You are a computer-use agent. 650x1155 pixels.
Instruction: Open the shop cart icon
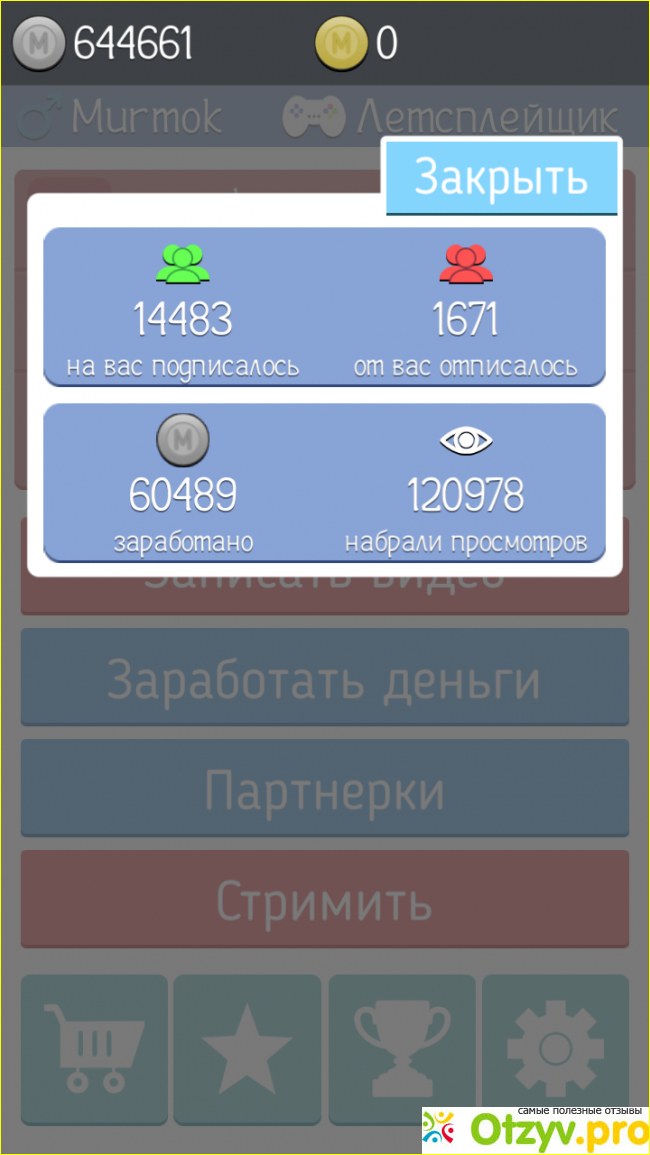point(94,1048)
